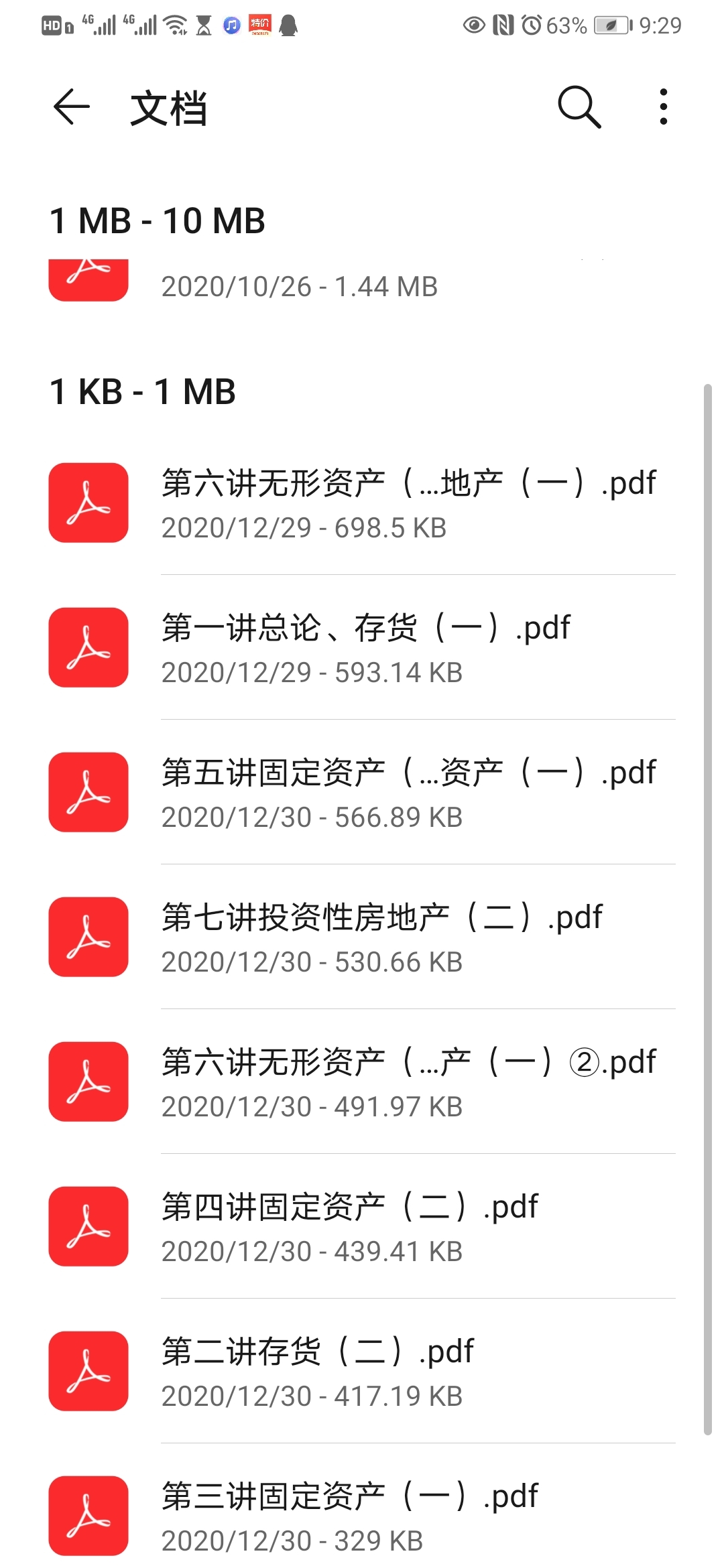Open 第二讲存货（二）.pdf
This screenshot has width=724, height=1568.
[x=362, y=1371]
